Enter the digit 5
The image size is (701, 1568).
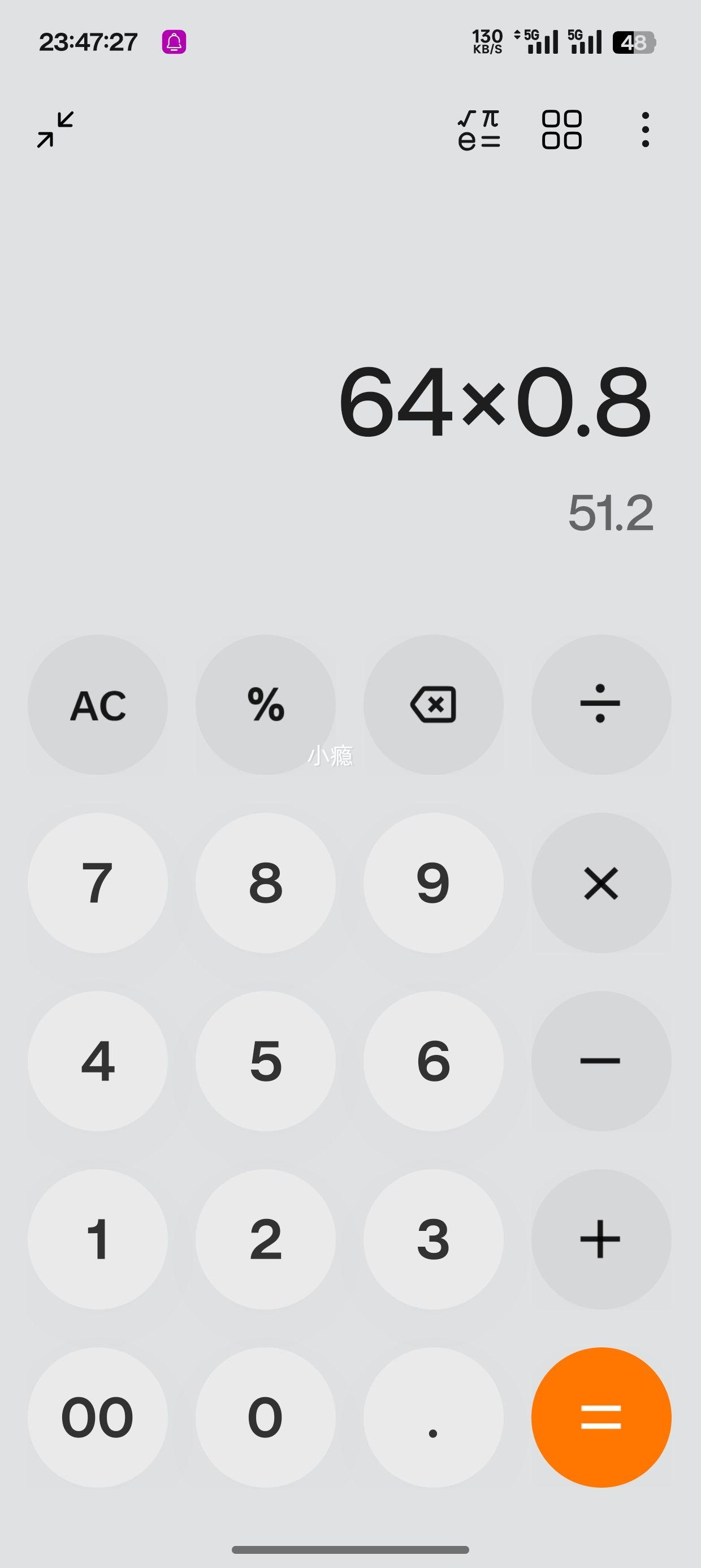click(265, 1061)
